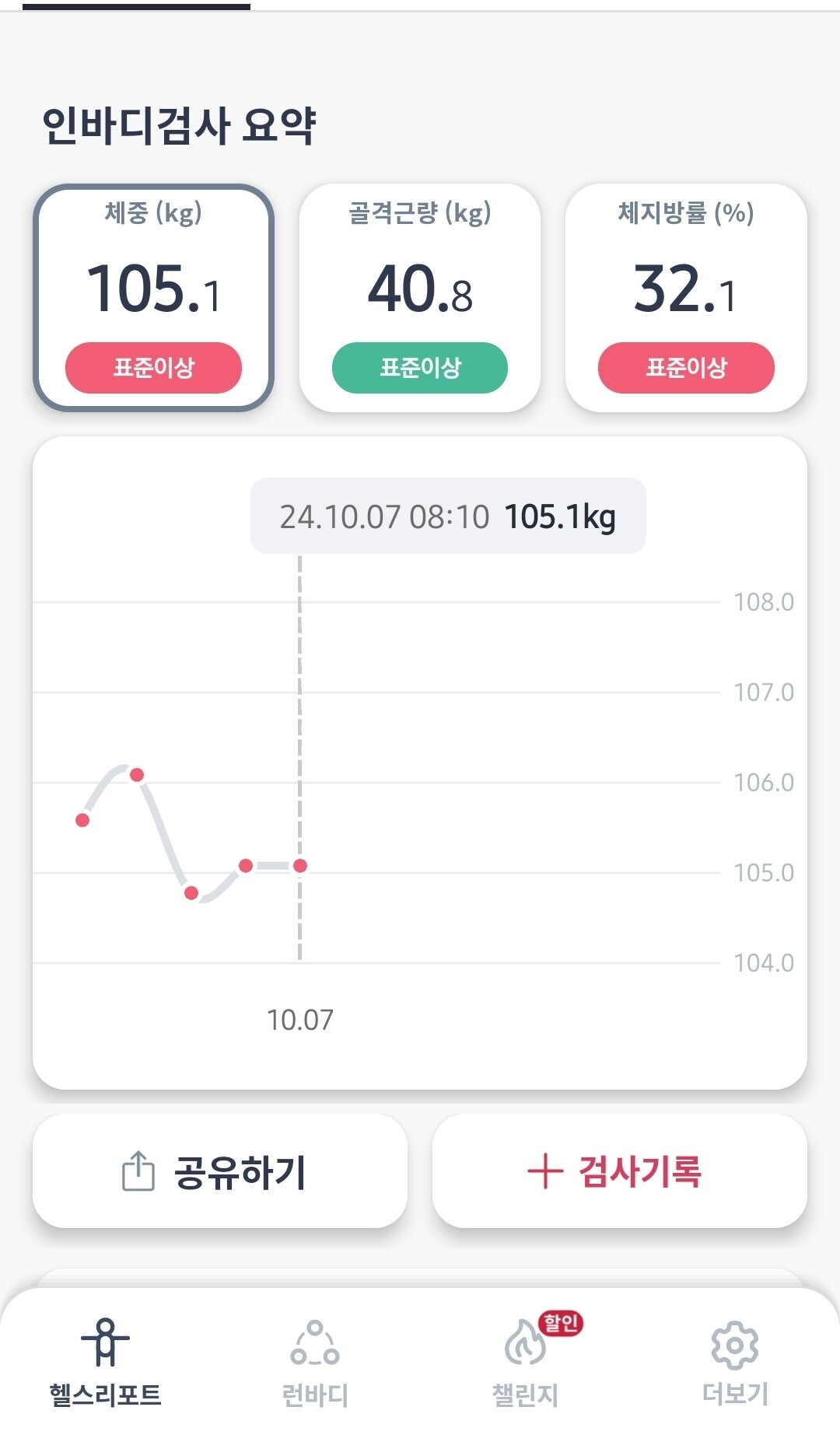
Task: Go to the 챌린지 tab
Action: point(526,1363)
